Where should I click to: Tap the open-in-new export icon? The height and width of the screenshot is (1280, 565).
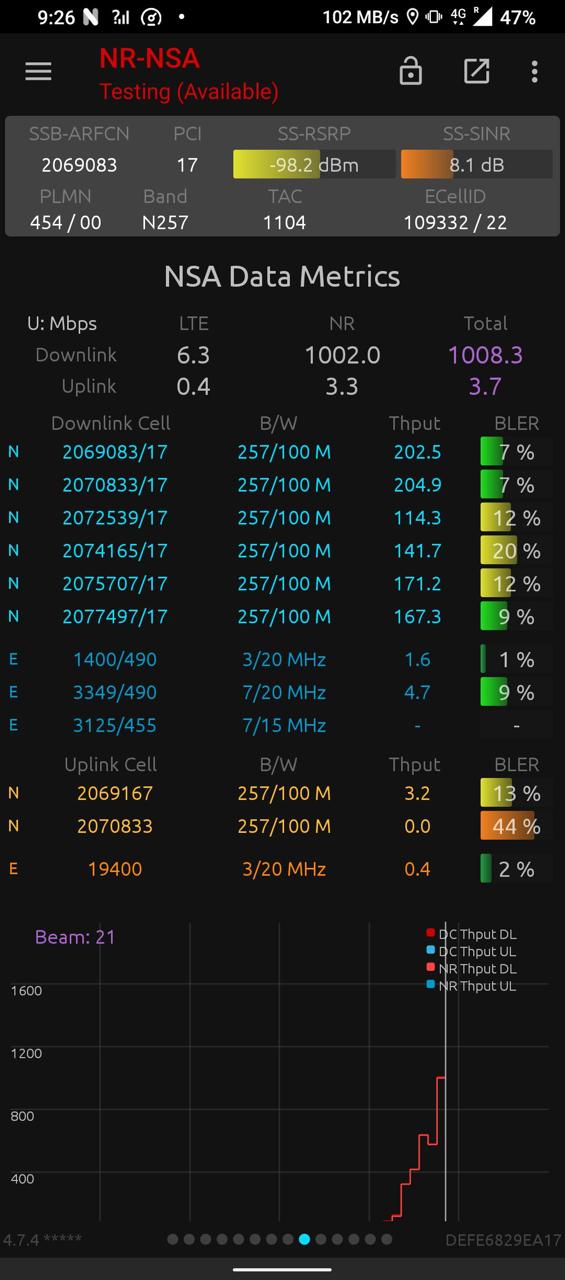point(477,71)
